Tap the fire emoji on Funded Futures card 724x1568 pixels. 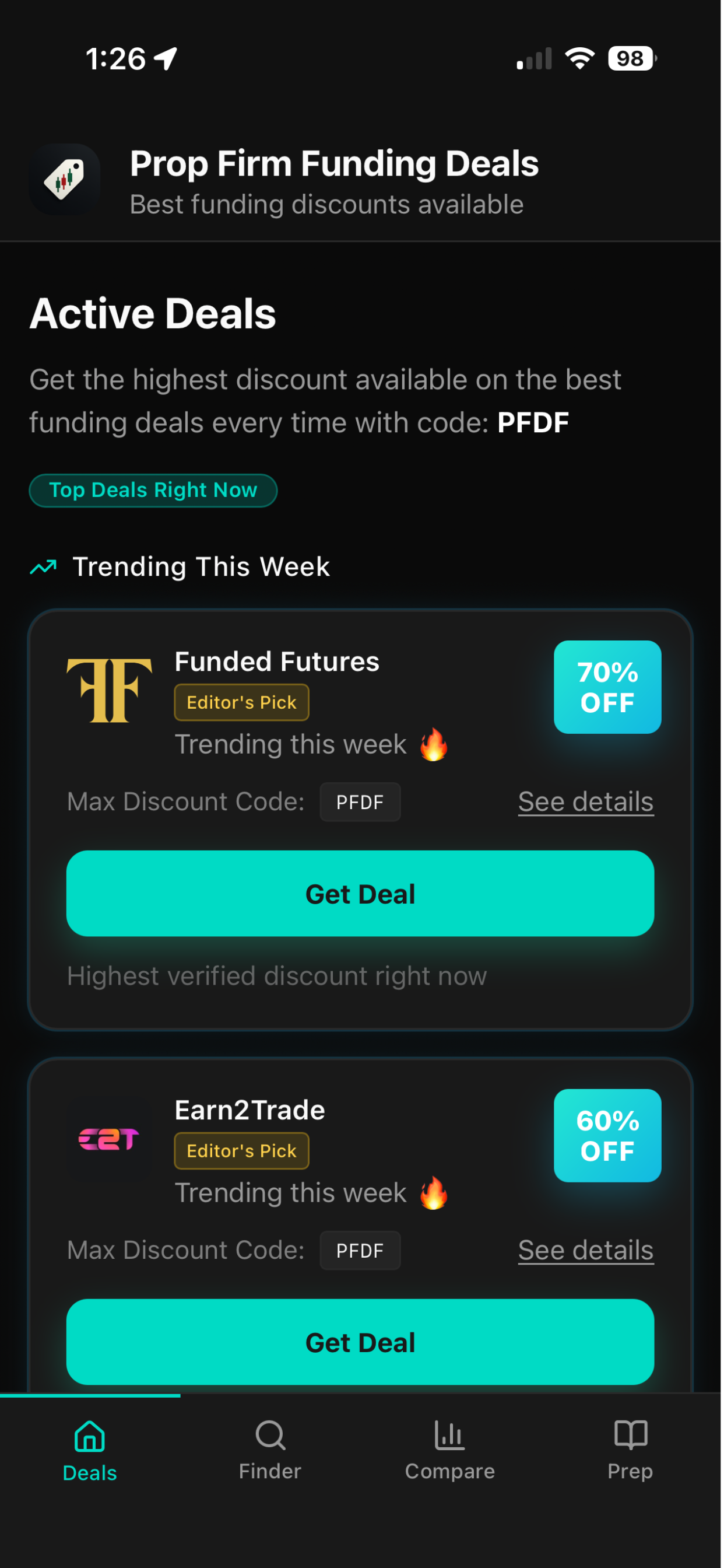click(433, 745)
